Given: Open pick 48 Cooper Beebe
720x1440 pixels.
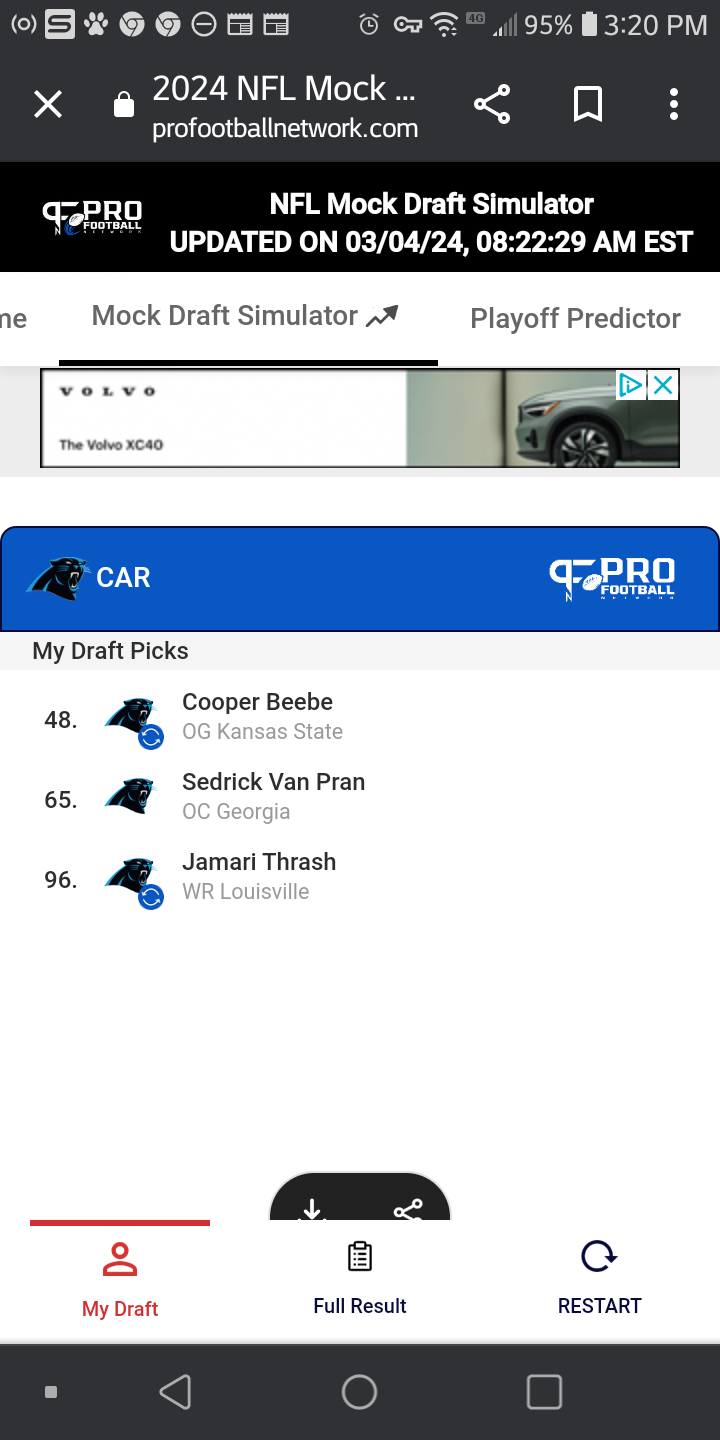Looking at the screenshot, I should [x=360, y=718].
